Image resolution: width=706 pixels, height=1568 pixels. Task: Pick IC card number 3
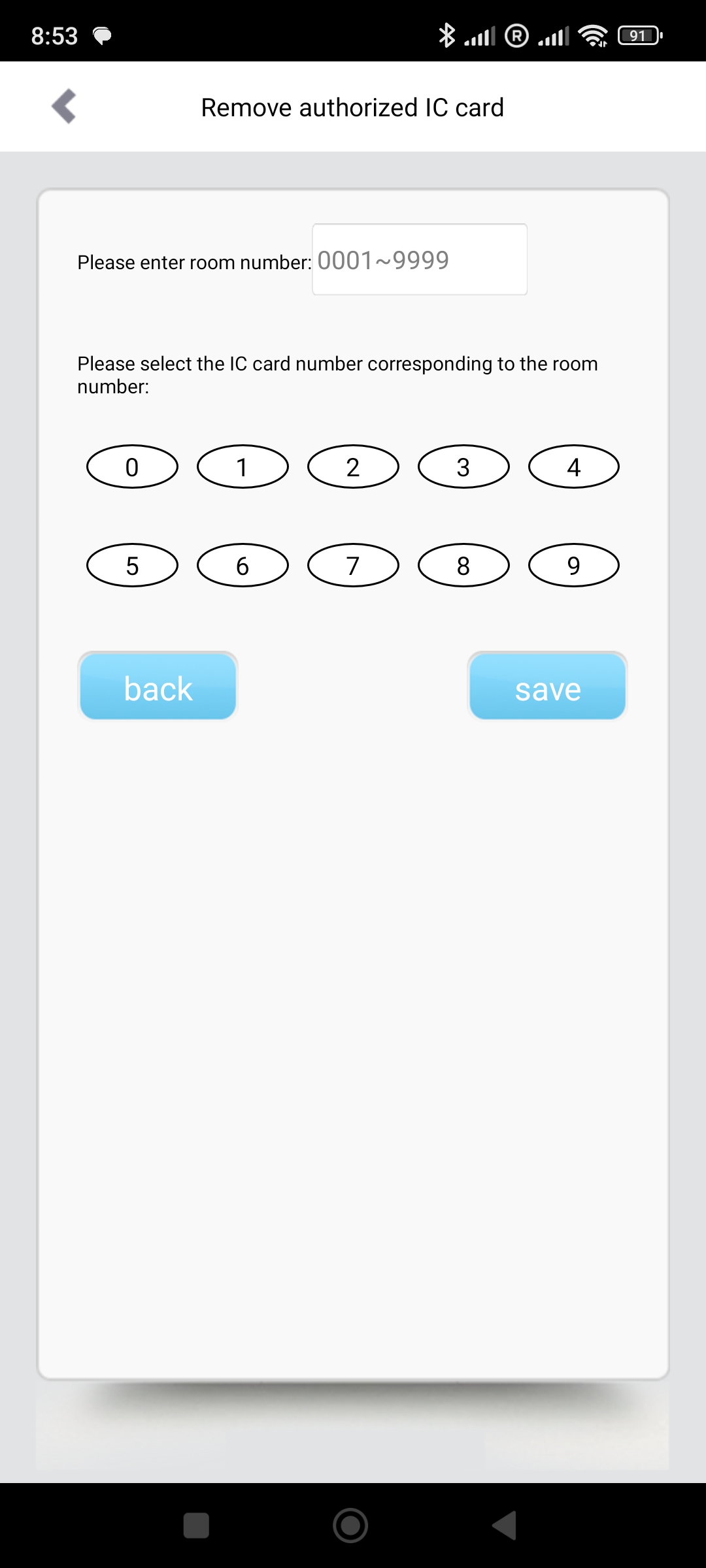click(x=463, y=467)
